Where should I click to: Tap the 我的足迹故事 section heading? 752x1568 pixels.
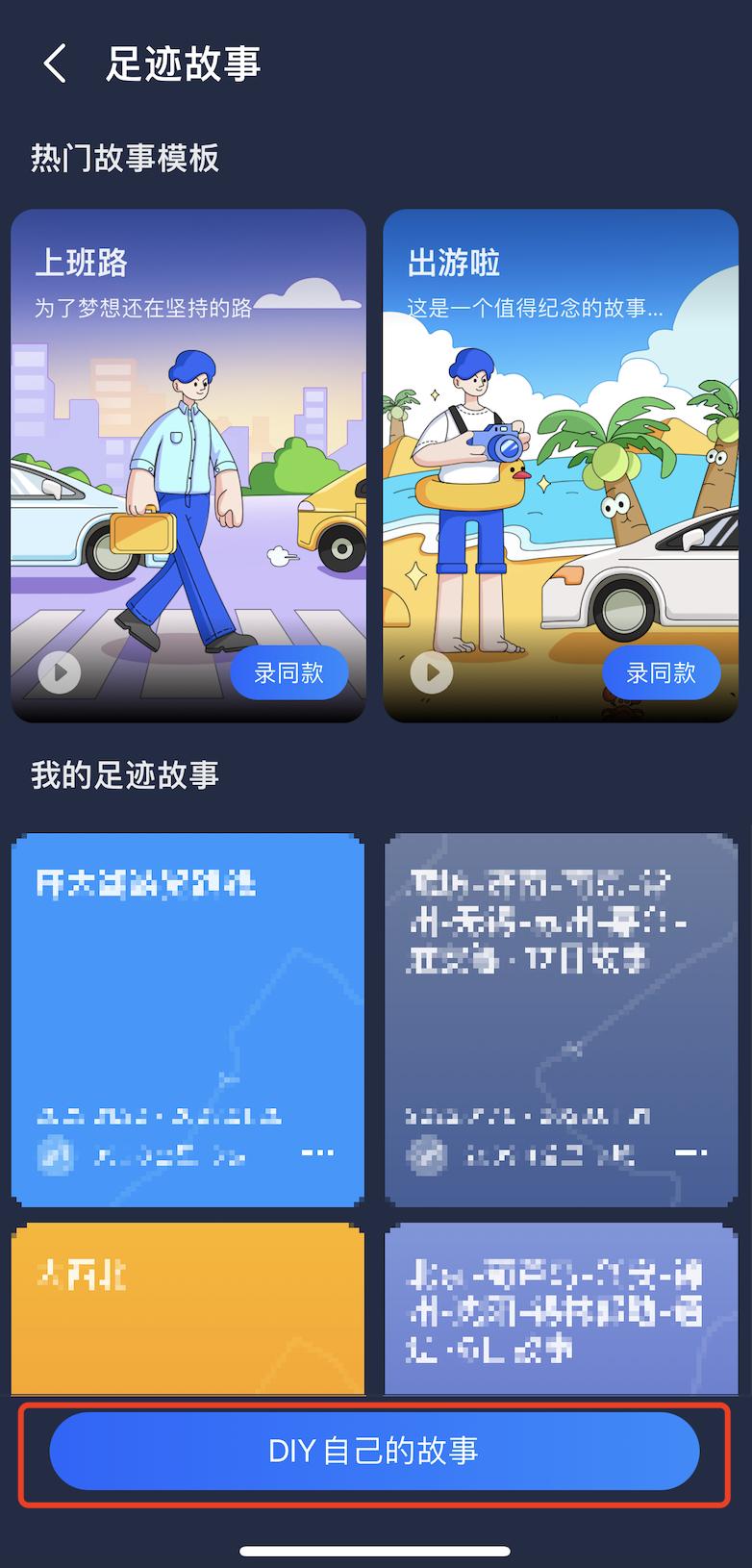(x=124, y=774)
